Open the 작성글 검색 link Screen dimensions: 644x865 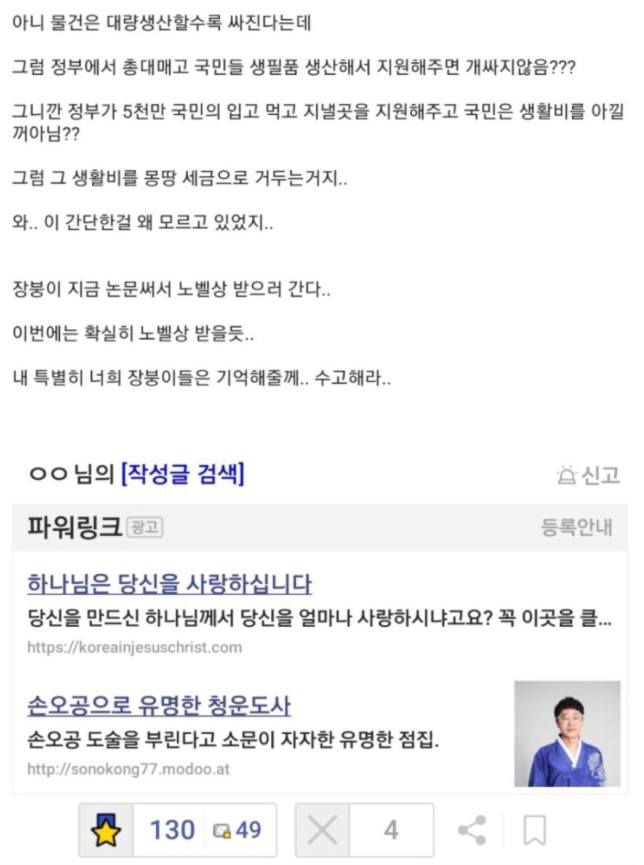click(x=182, y=474)
